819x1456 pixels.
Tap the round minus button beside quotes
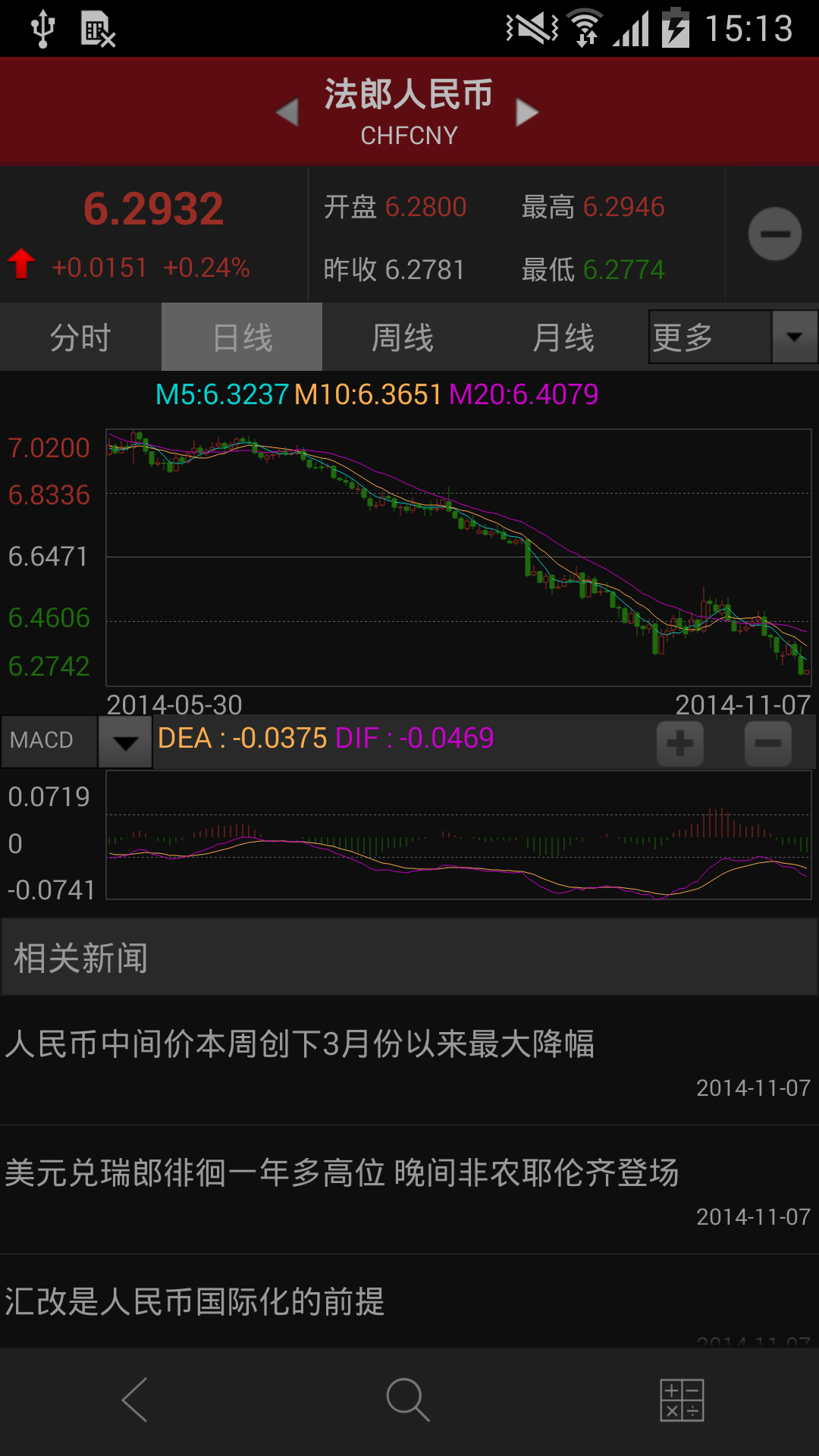(774, 234)
